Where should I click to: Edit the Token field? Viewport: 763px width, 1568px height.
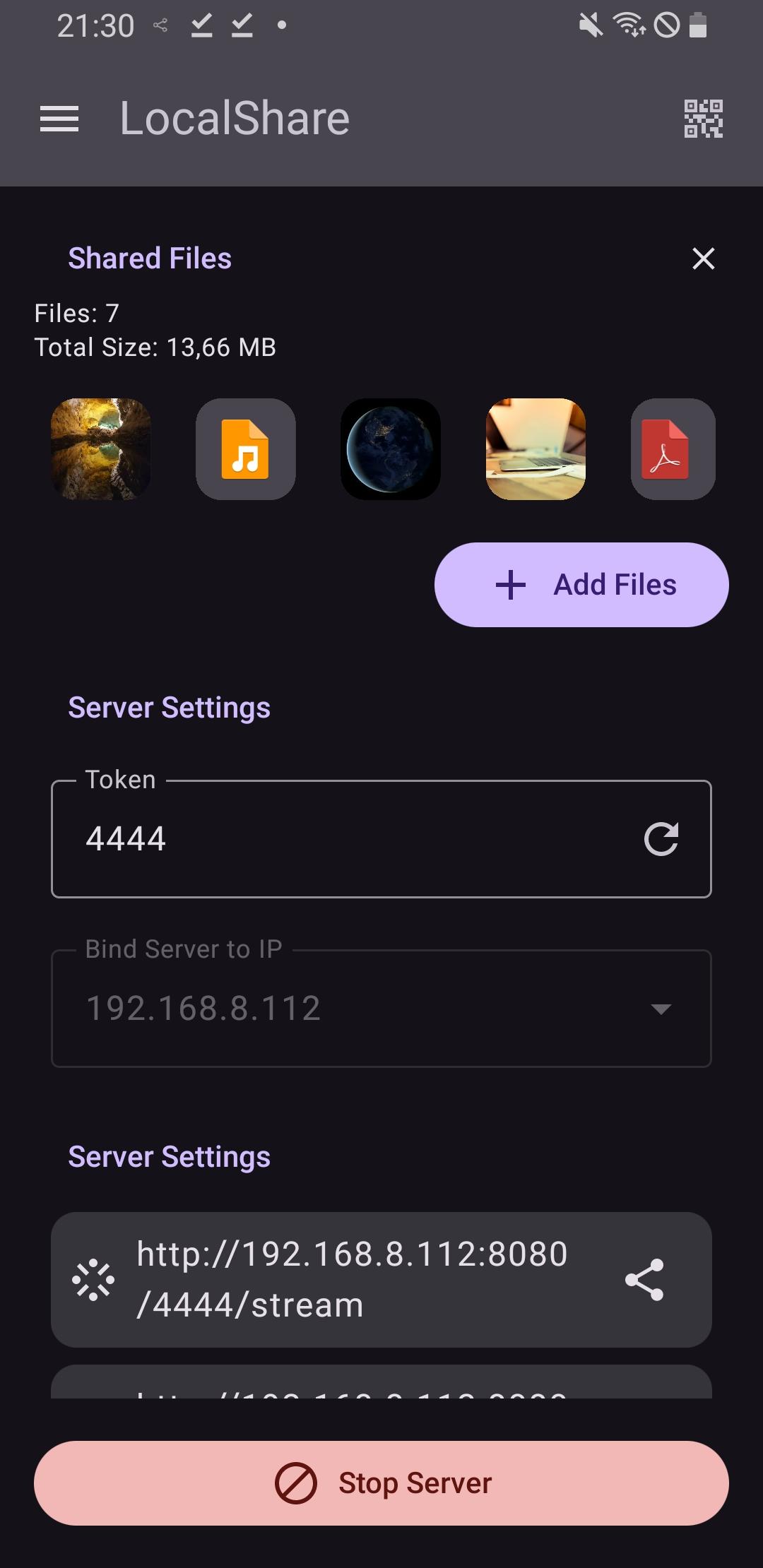pyautogui.click(x=346, y=839)
